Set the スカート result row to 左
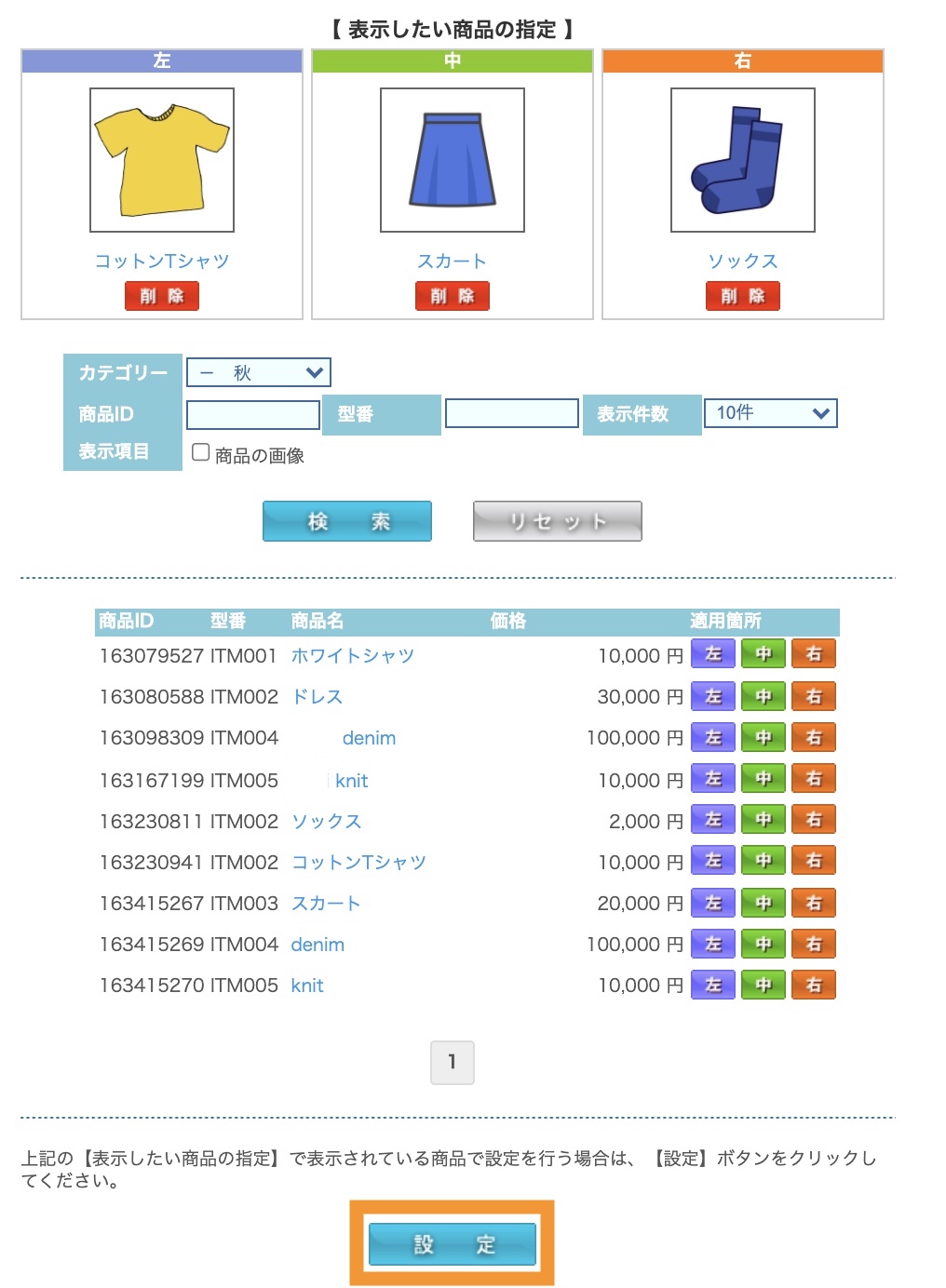This screenshot has height=1288, width=946. [x=713, y=903]
